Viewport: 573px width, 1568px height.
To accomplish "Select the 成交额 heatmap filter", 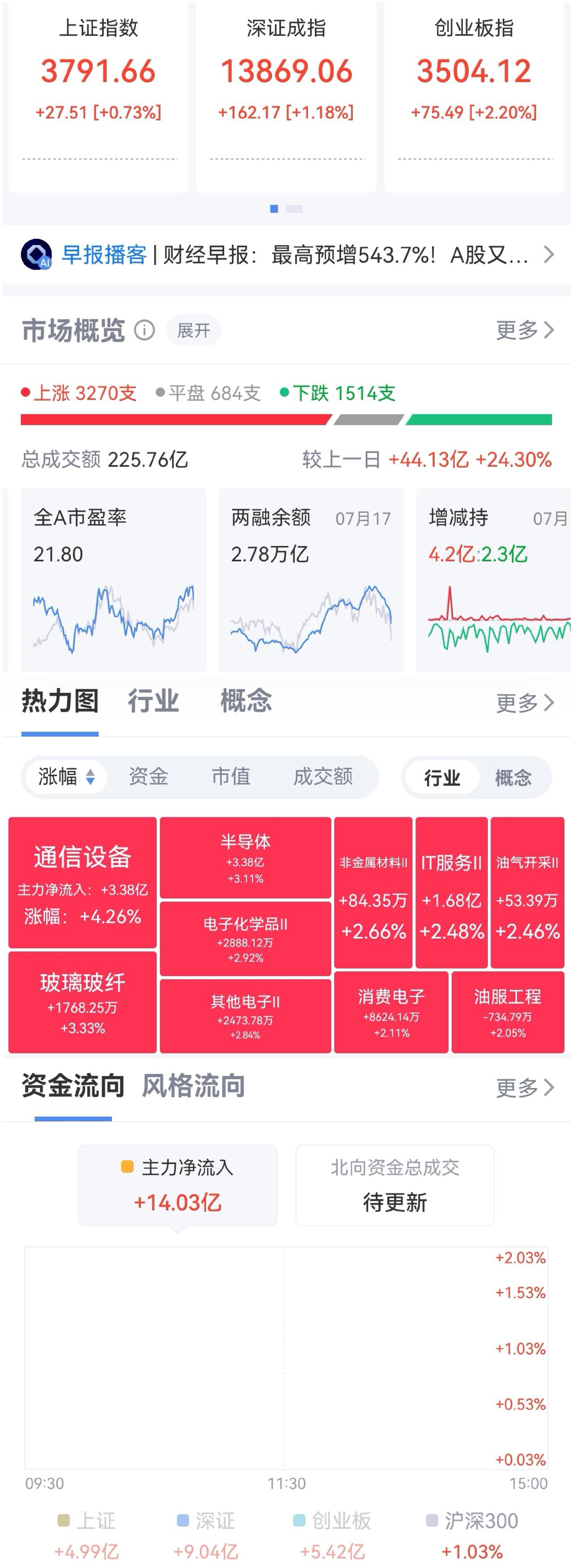I will click(323, 777).
